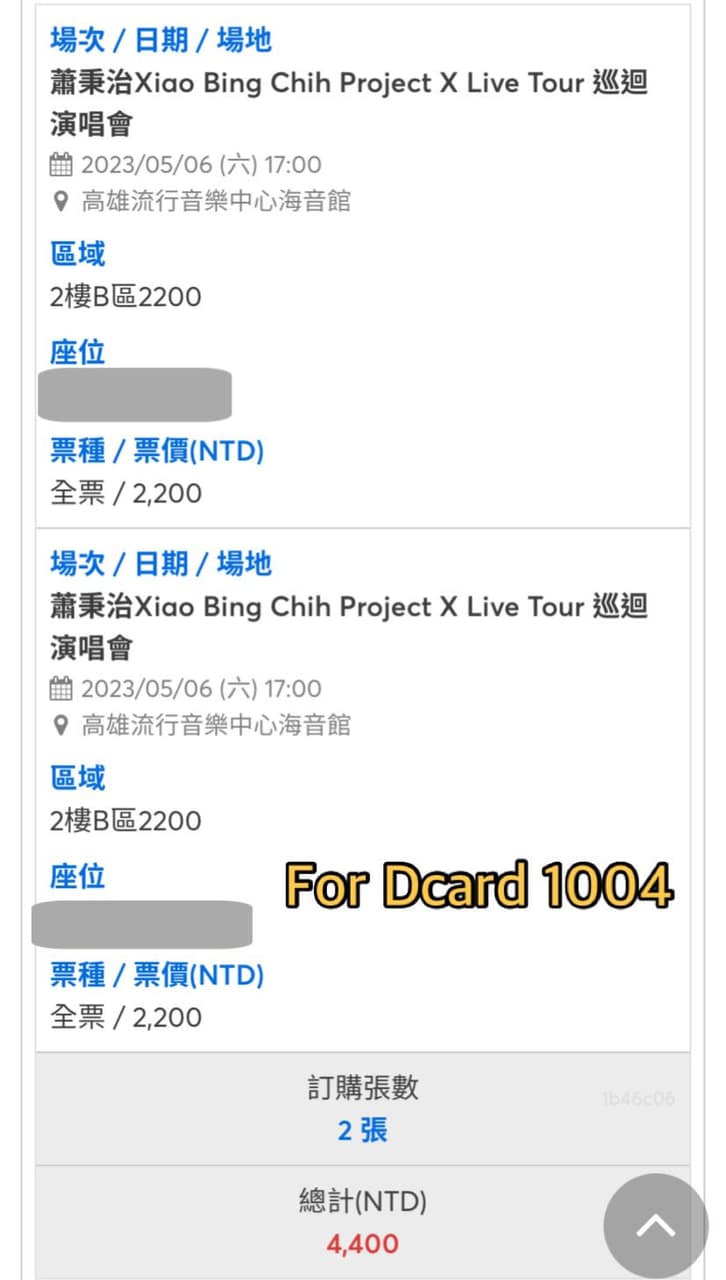Click the 訂購張數 row
The height and width of the screenshot is (1280, 726).
[362, 1089]
